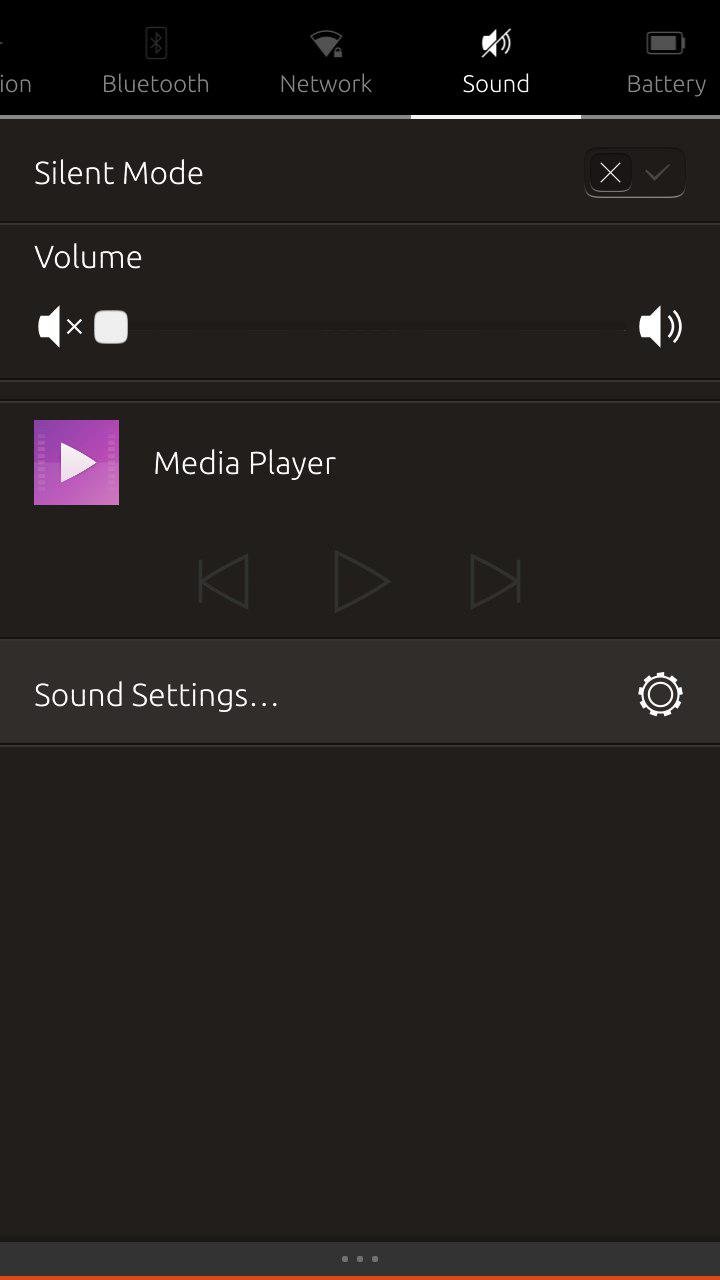Tap the bottom handle to close panel
720x1280 pixels.
(x=360, y=1259)
